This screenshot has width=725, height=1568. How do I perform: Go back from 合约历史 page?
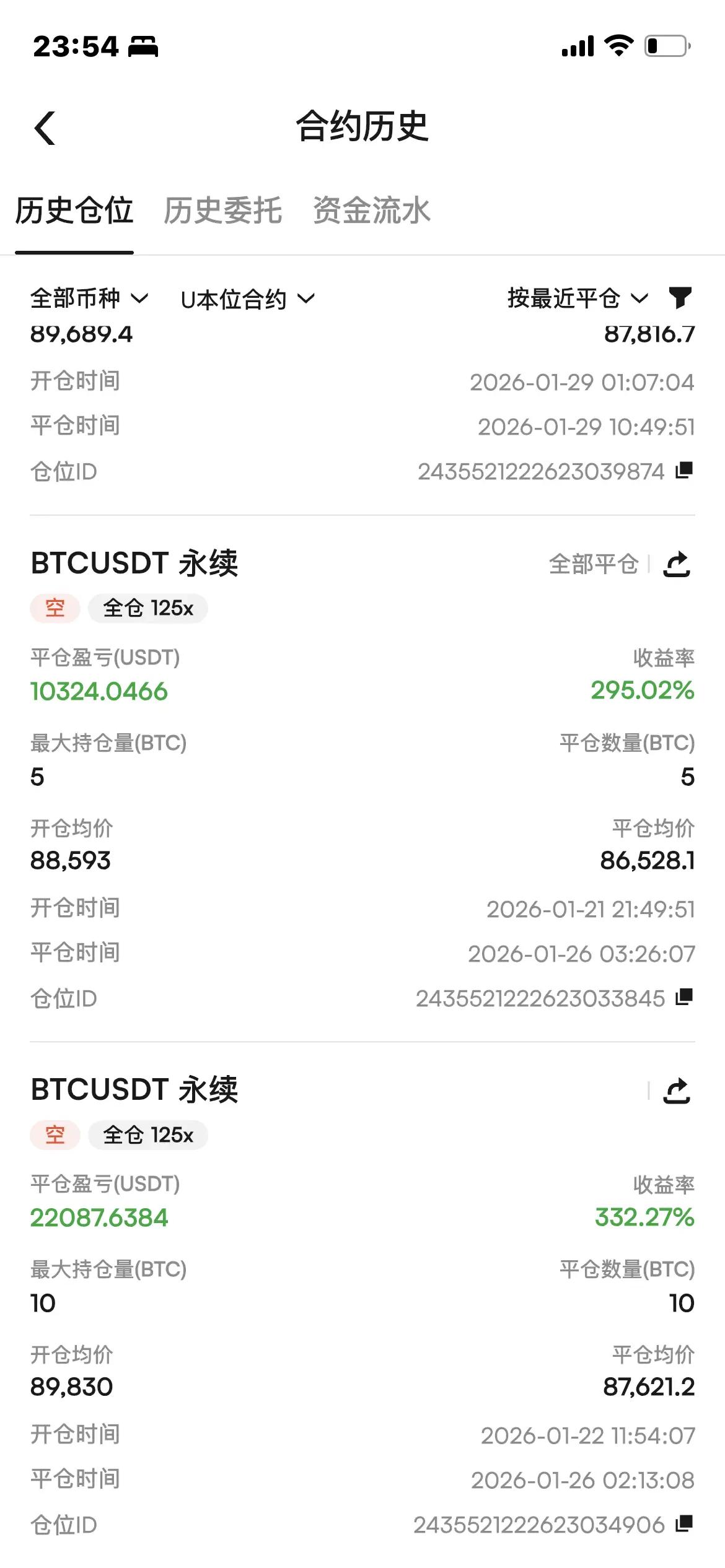coord(45,128)
